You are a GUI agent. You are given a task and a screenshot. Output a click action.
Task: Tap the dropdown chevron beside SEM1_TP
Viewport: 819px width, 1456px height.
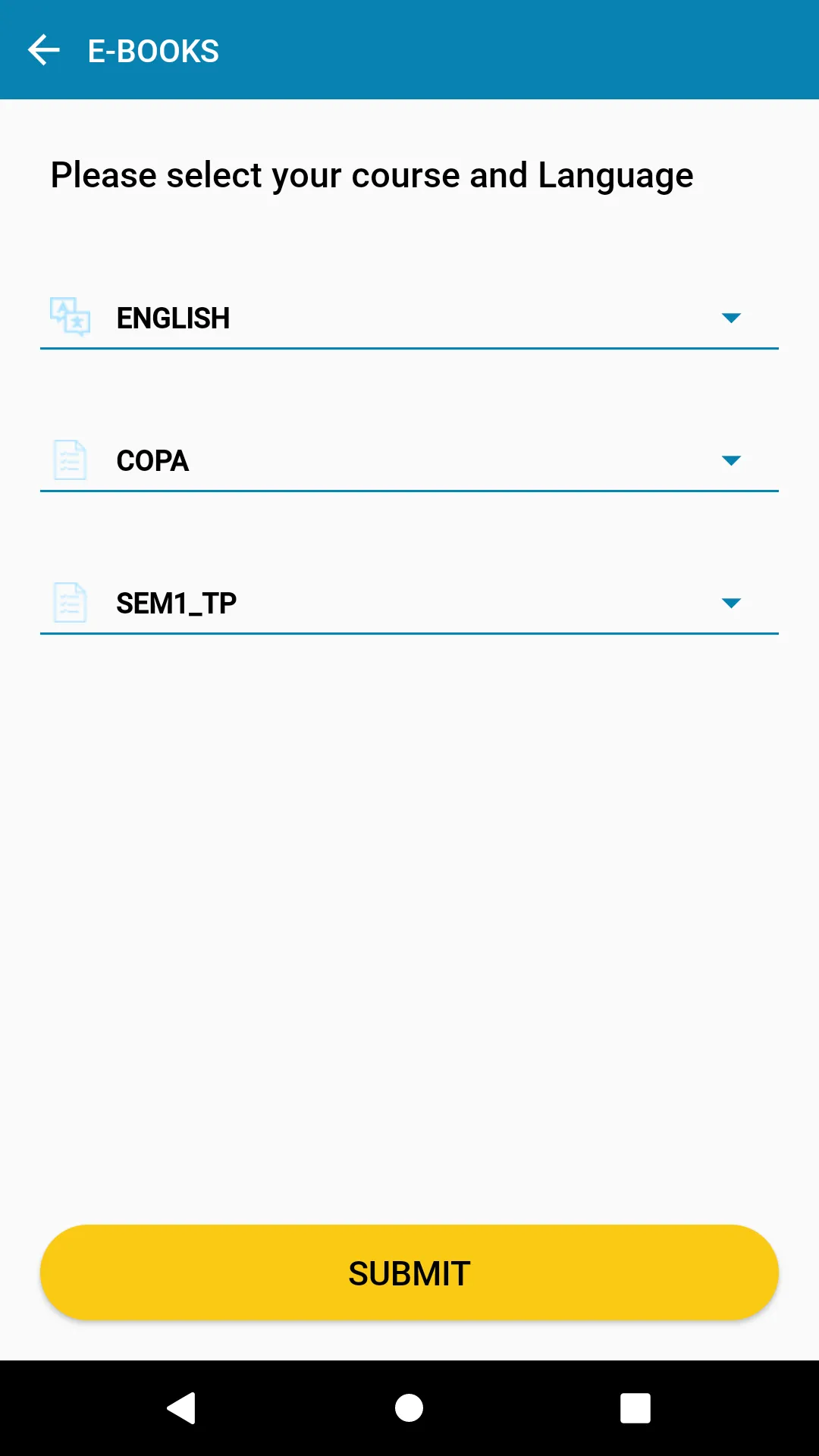(731, 603)
